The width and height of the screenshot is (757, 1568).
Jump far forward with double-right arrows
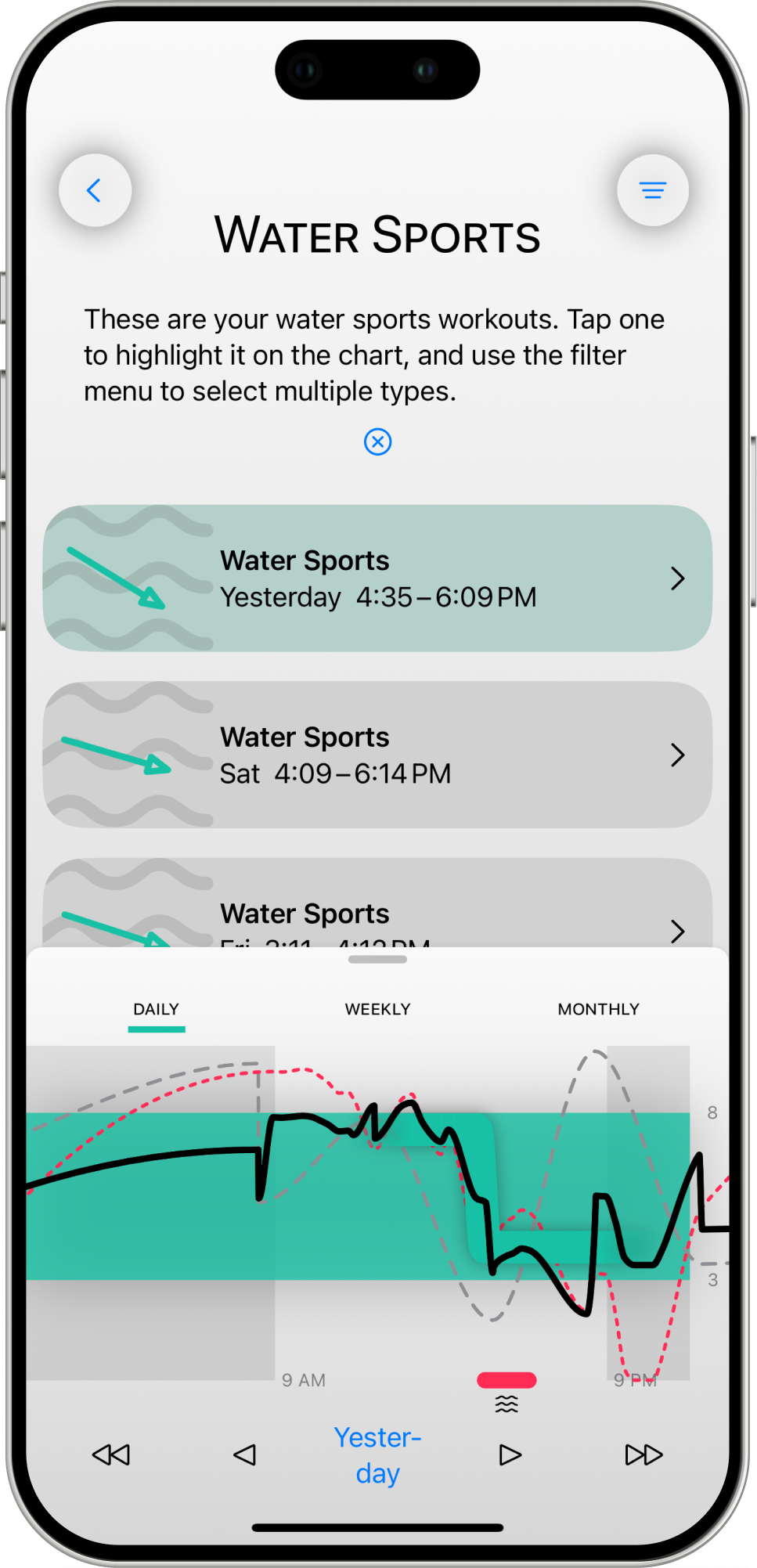(643, 1454)
